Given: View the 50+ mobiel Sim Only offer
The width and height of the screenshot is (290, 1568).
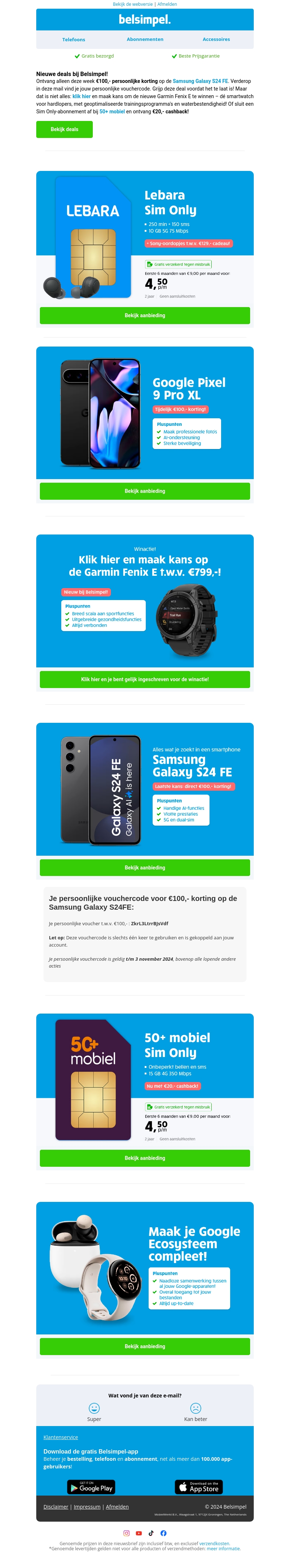Looking at the screenshot, I should (x=145, y=1158).
